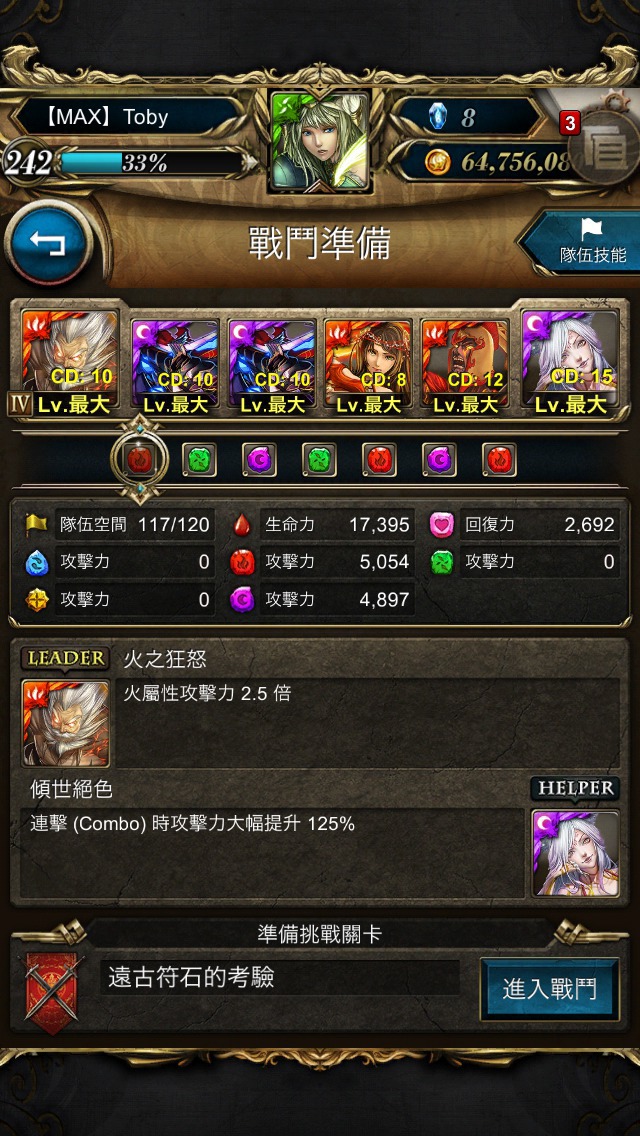
Task: Tap the HELPER portrait beside 傾世絕色
Action: [575, 853]
